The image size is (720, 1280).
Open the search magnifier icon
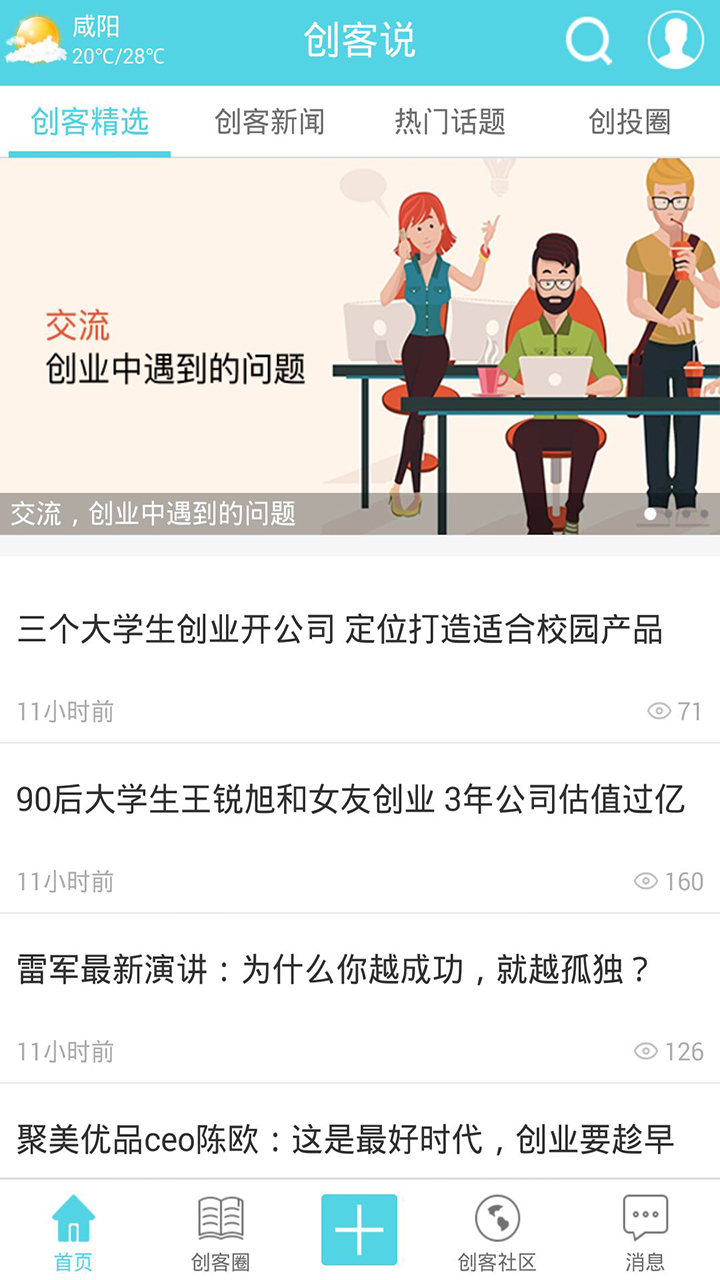click(588, 41)
